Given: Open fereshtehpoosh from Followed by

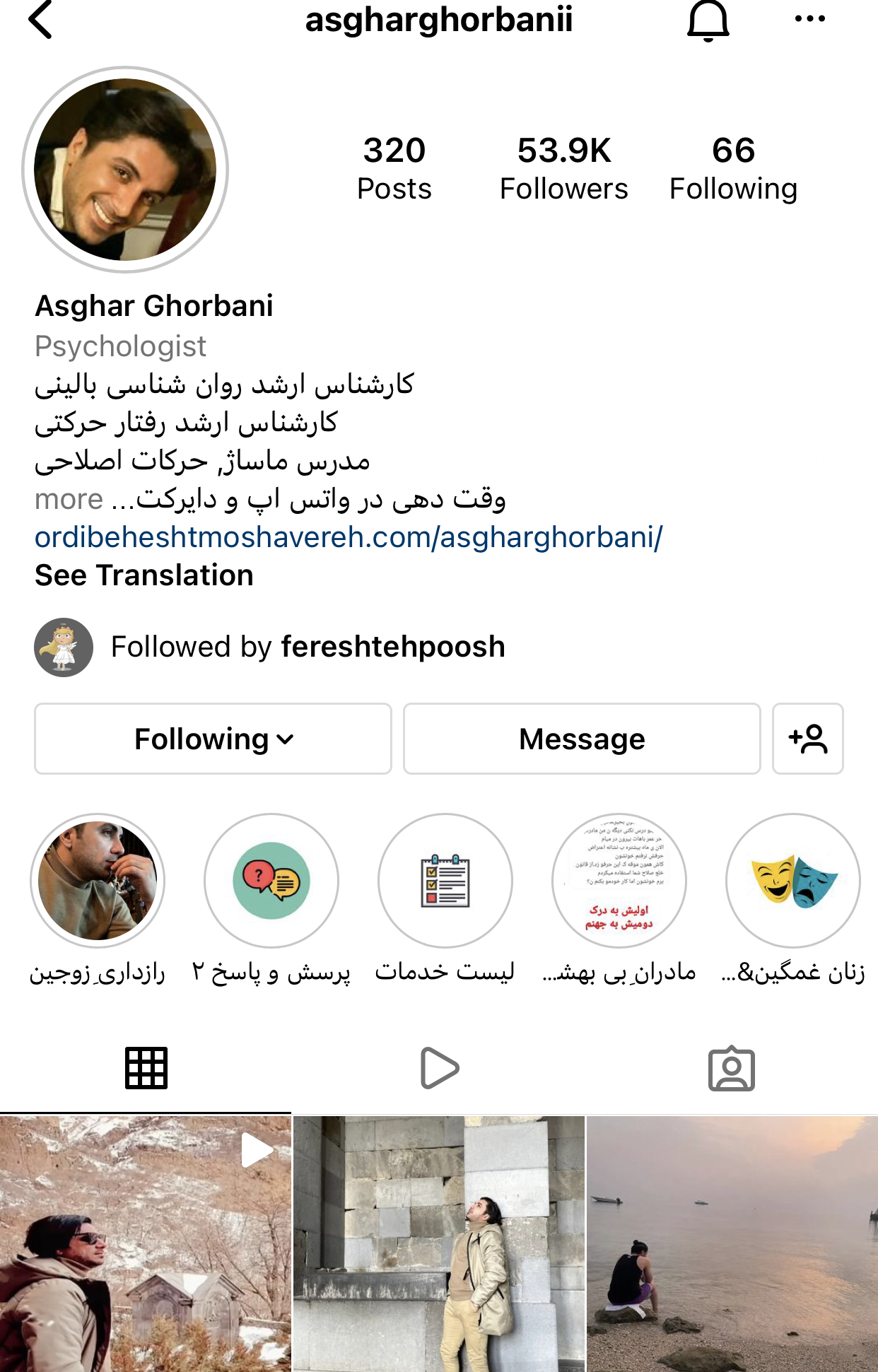Looking at the screenshot, I should pos(392,647).
